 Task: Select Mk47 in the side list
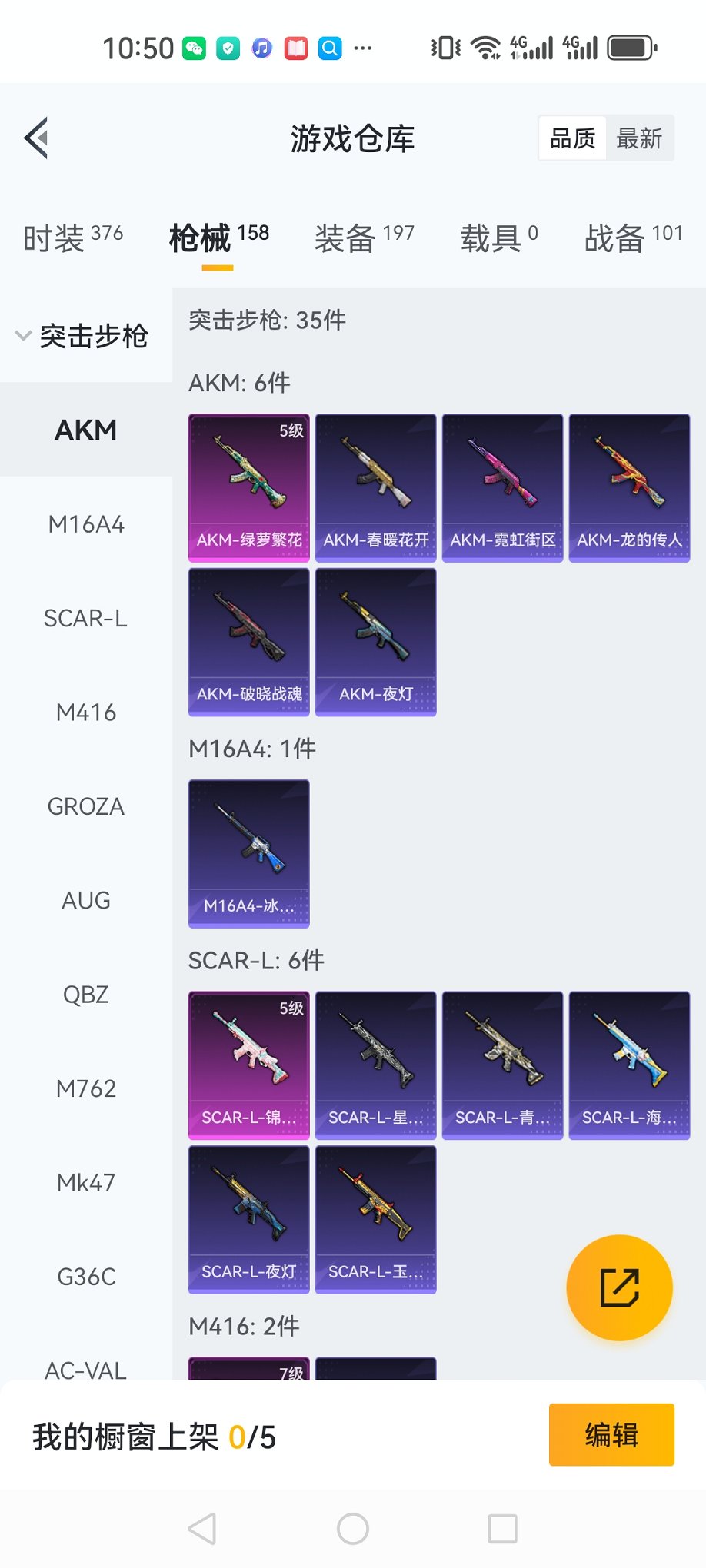point(86,1182)
